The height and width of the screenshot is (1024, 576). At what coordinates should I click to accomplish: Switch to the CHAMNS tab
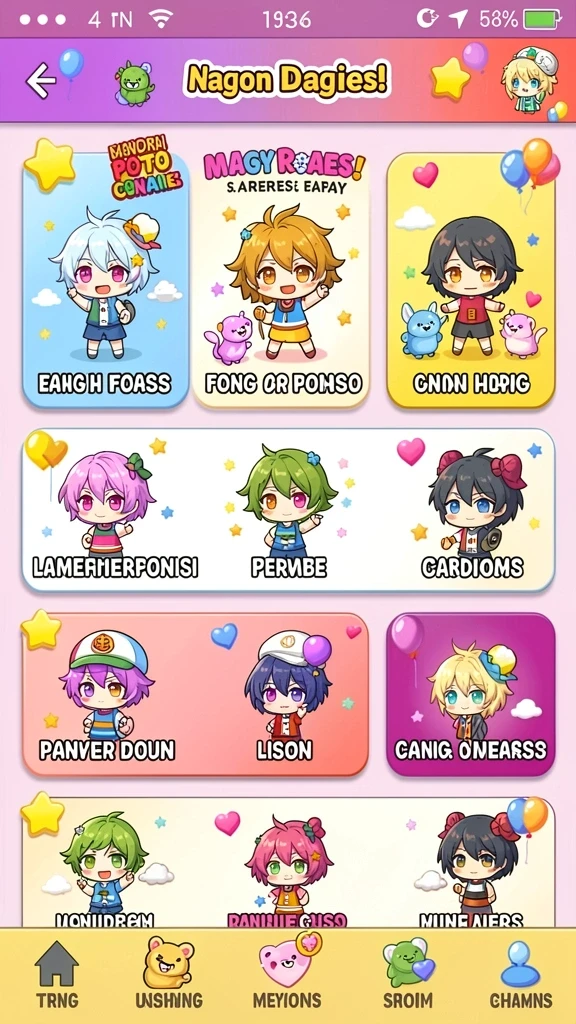click(x=520, y=976)
